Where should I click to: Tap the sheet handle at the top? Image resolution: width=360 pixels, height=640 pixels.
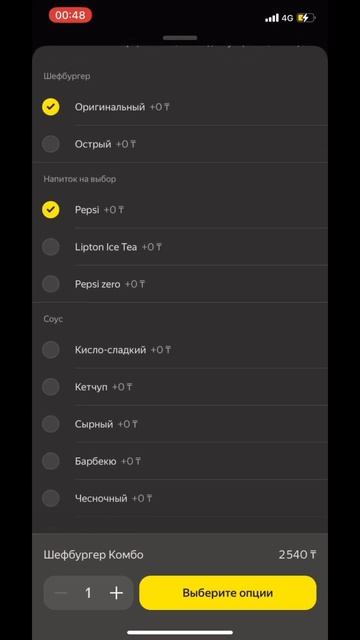click(x=180, y=38)
